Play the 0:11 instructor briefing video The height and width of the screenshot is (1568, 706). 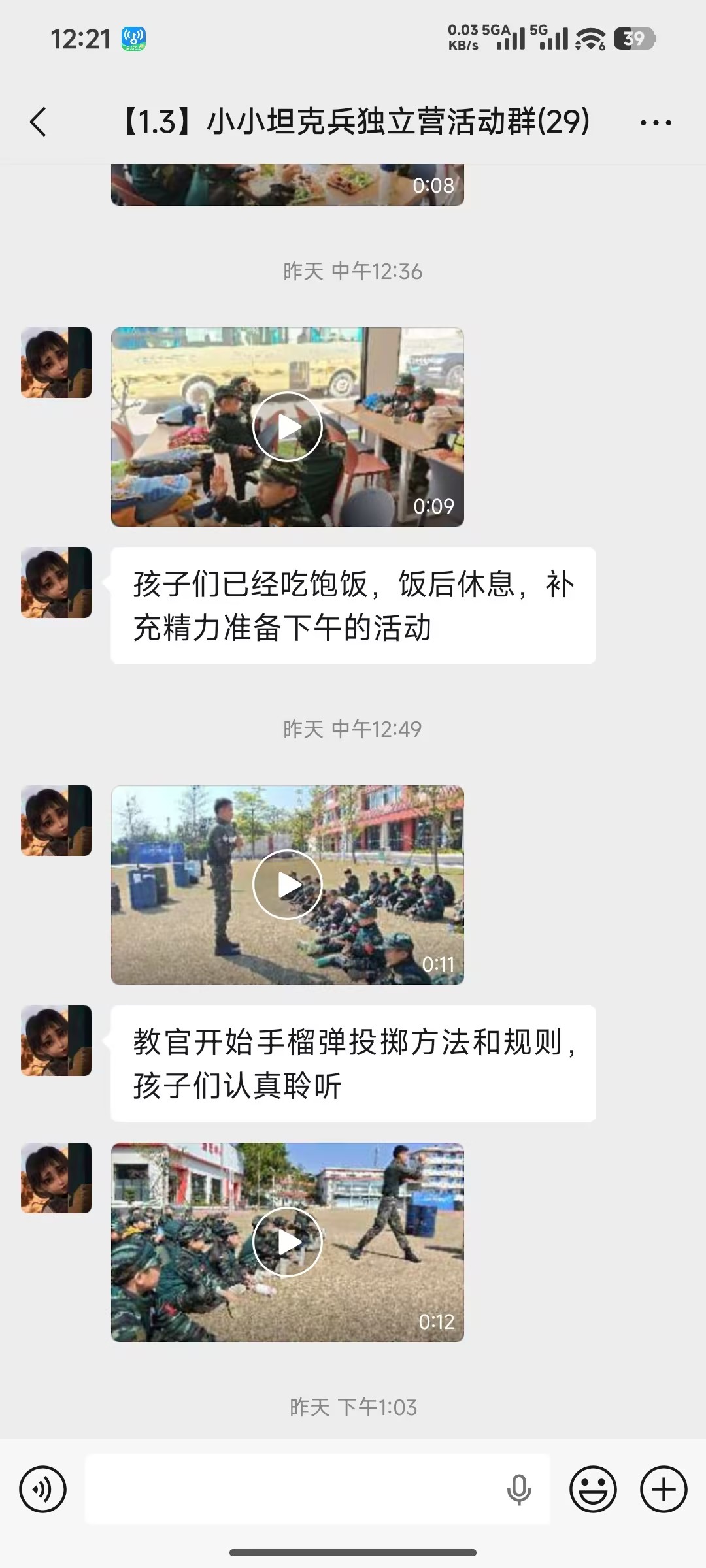[288, 885]
